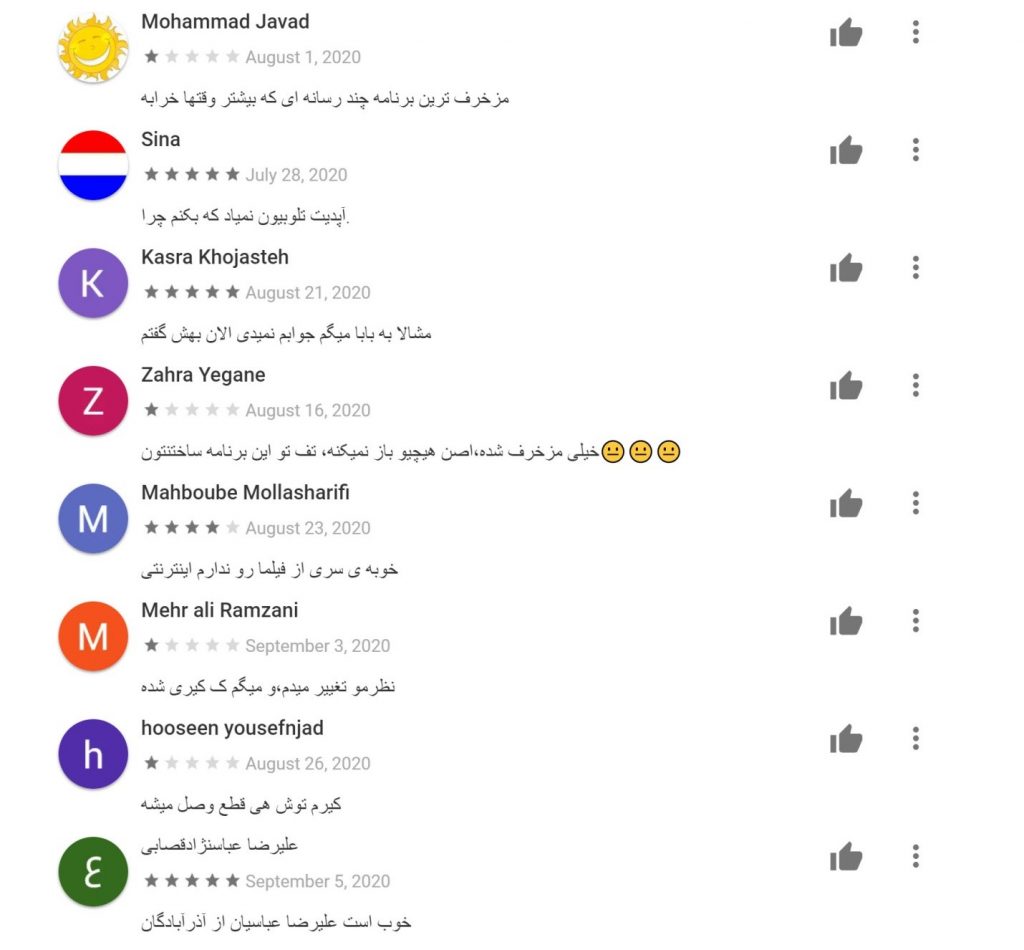Mark Mohammad Javad's review as helpful
The image size is (1024, 950).
coord(846,34)
